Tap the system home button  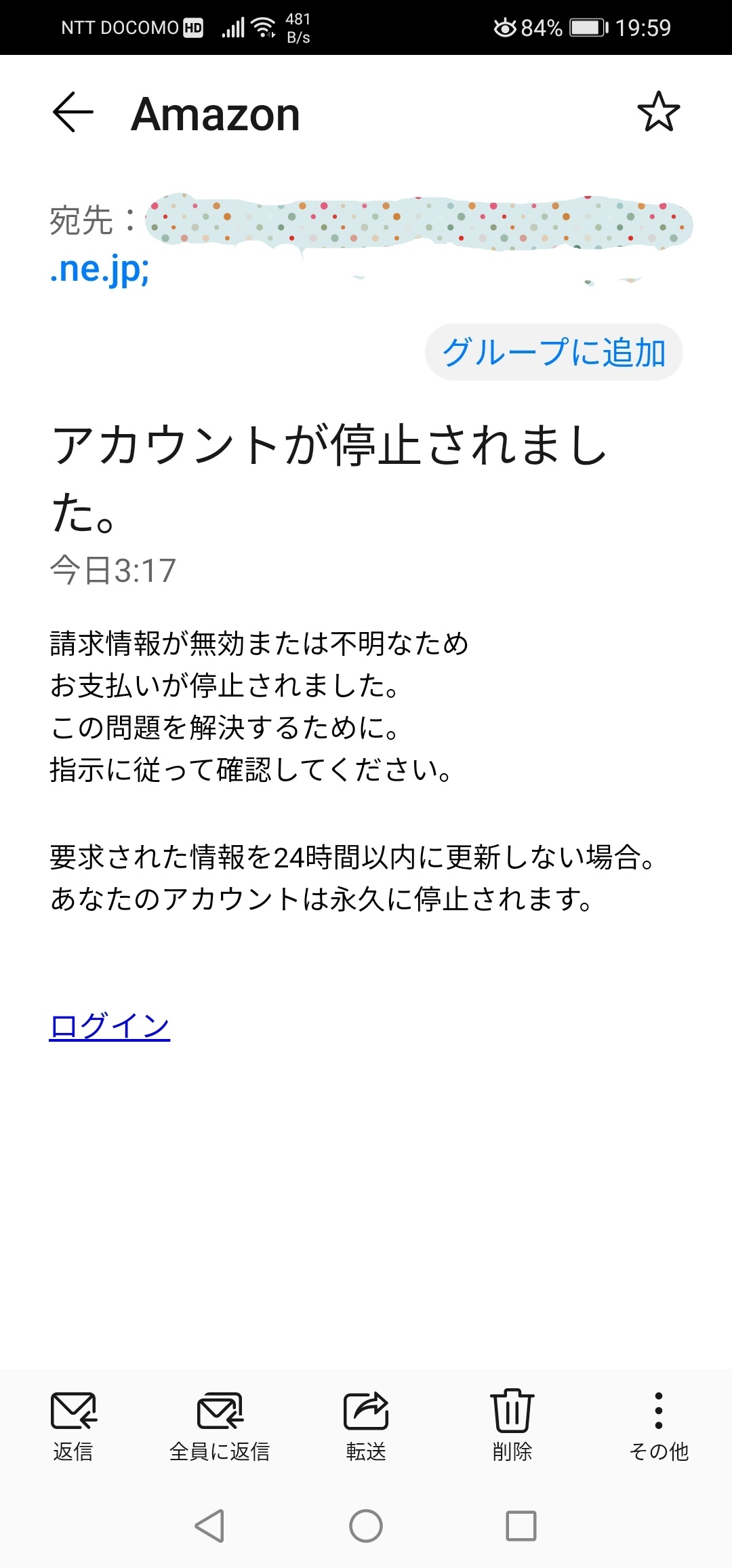[366, 1526]
